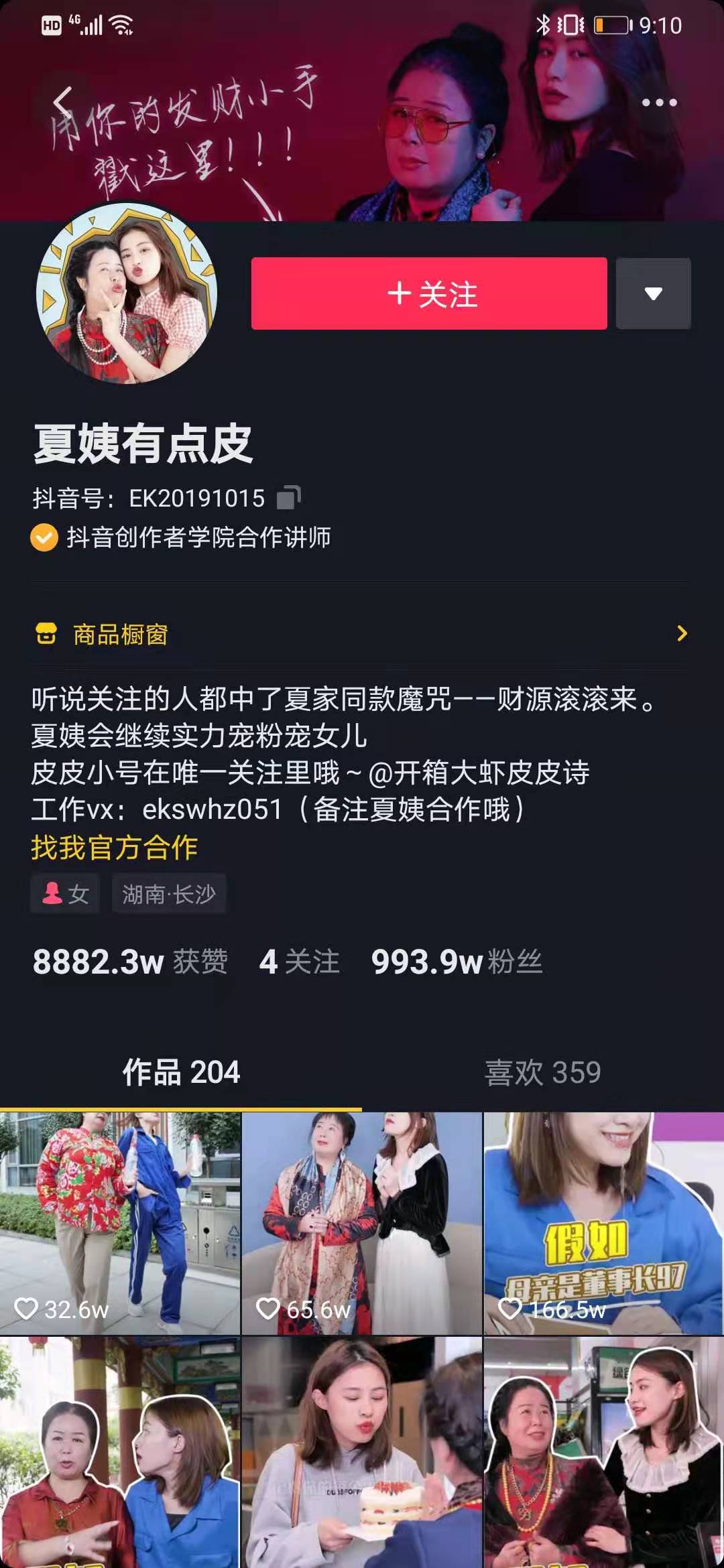The height and width of the screenshot is (1568, 724).
Task: Follow 夏姨有点皮 with the 关注 button
Action: [x=429, y=293]
